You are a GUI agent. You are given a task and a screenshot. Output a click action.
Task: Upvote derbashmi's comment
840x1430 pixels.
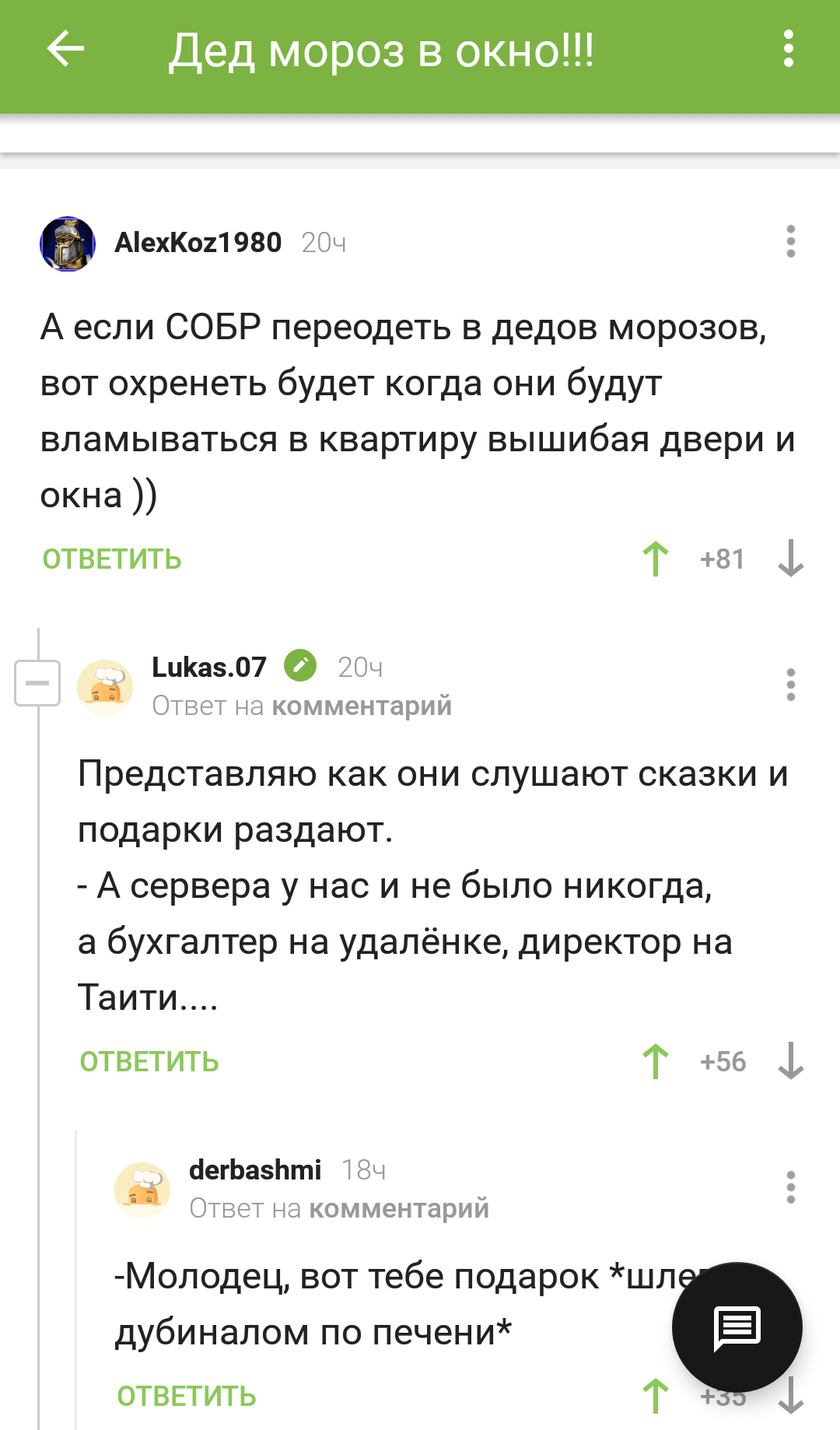(656, 1396)
